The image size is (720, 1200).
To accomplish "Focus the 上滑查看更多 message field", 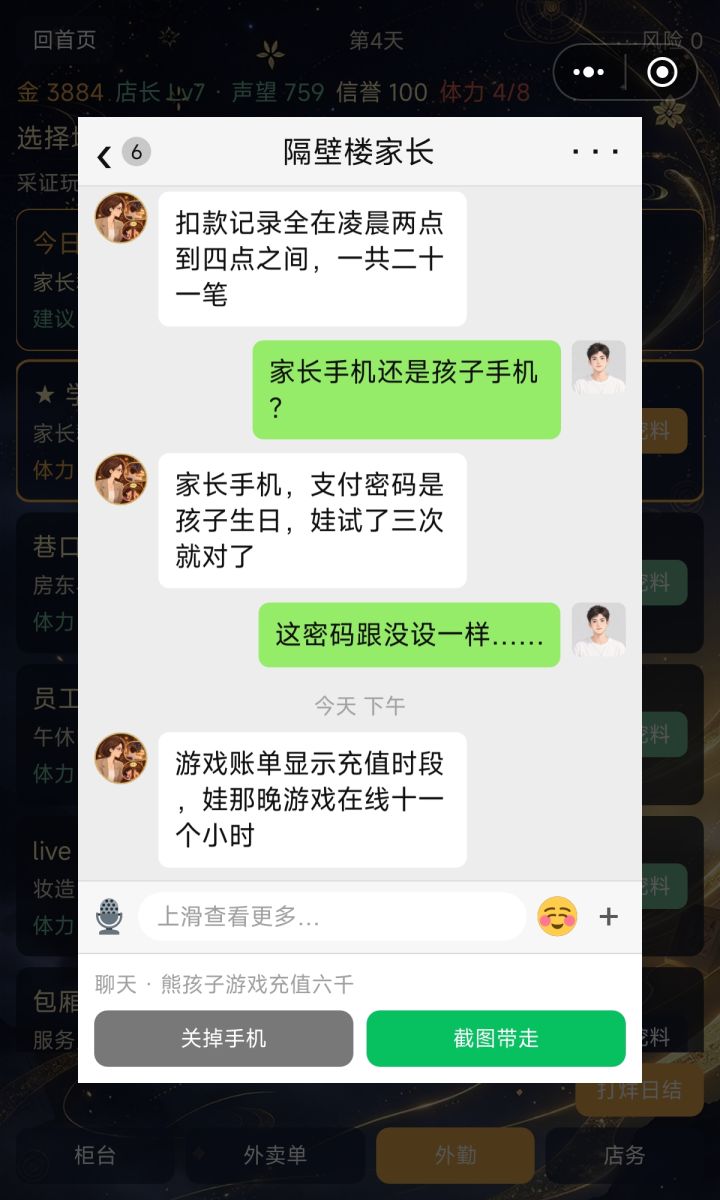I will 332,916.
